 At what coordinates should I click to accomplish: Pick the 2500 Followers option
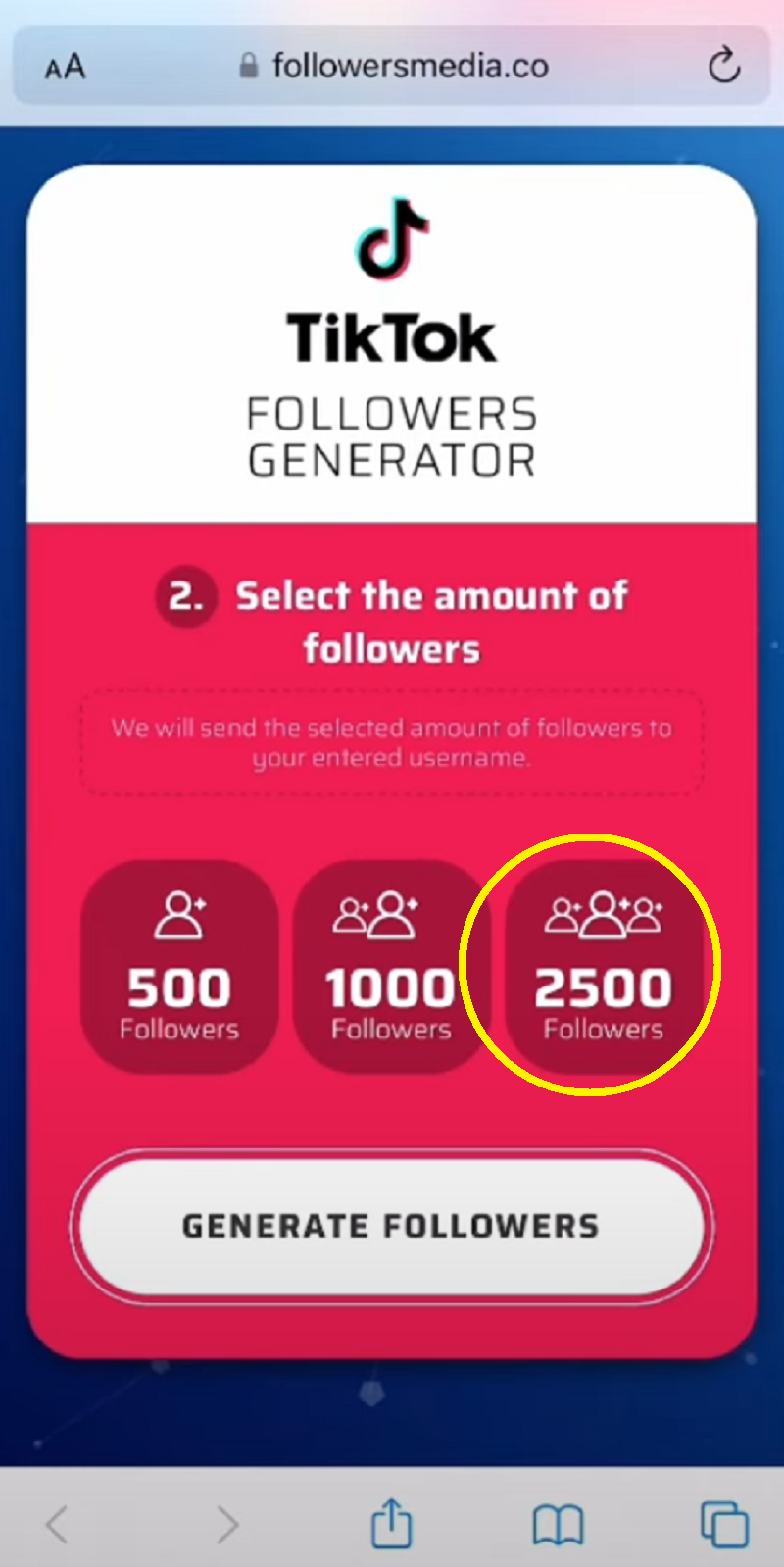click(603, 966)
